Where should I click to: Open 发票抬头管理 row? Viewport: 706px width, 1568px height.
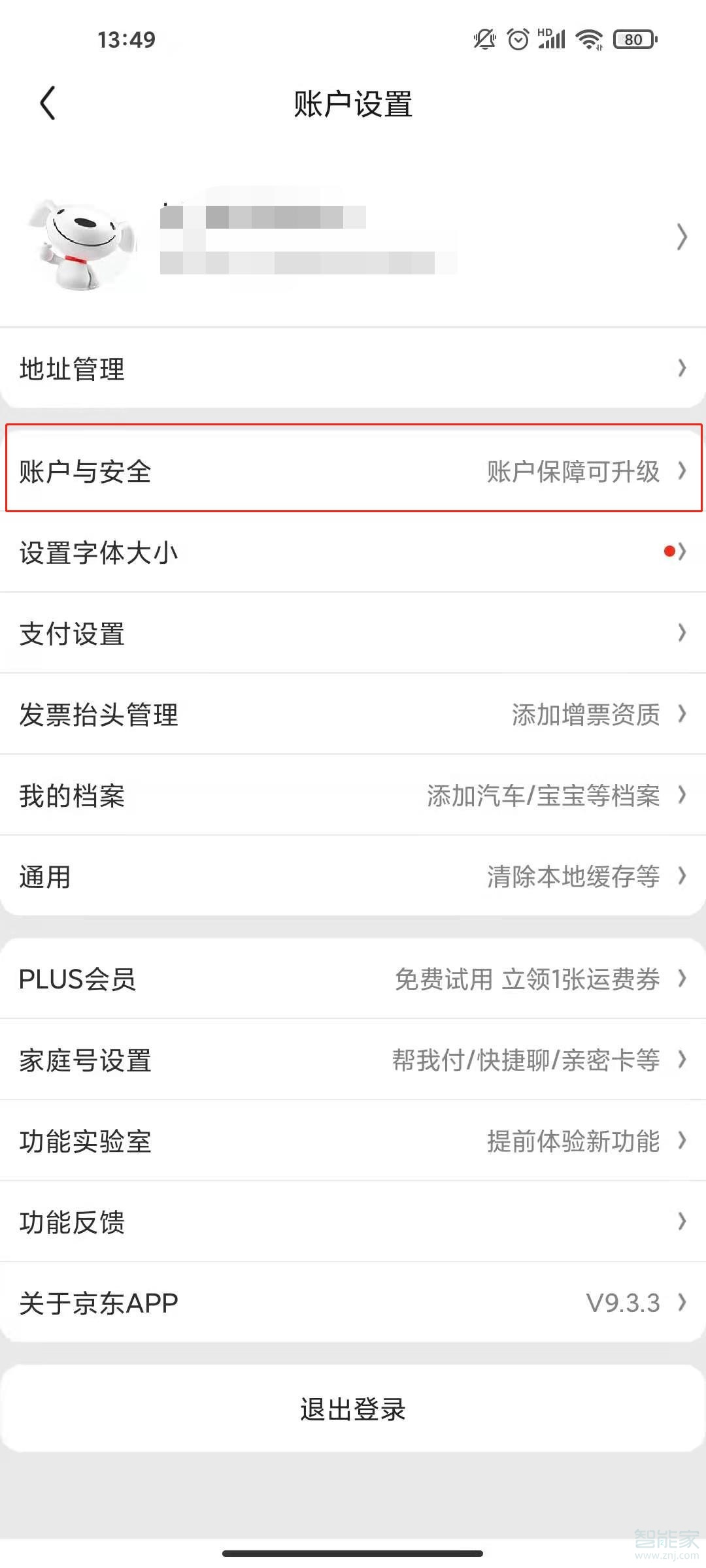click(353, 714)
